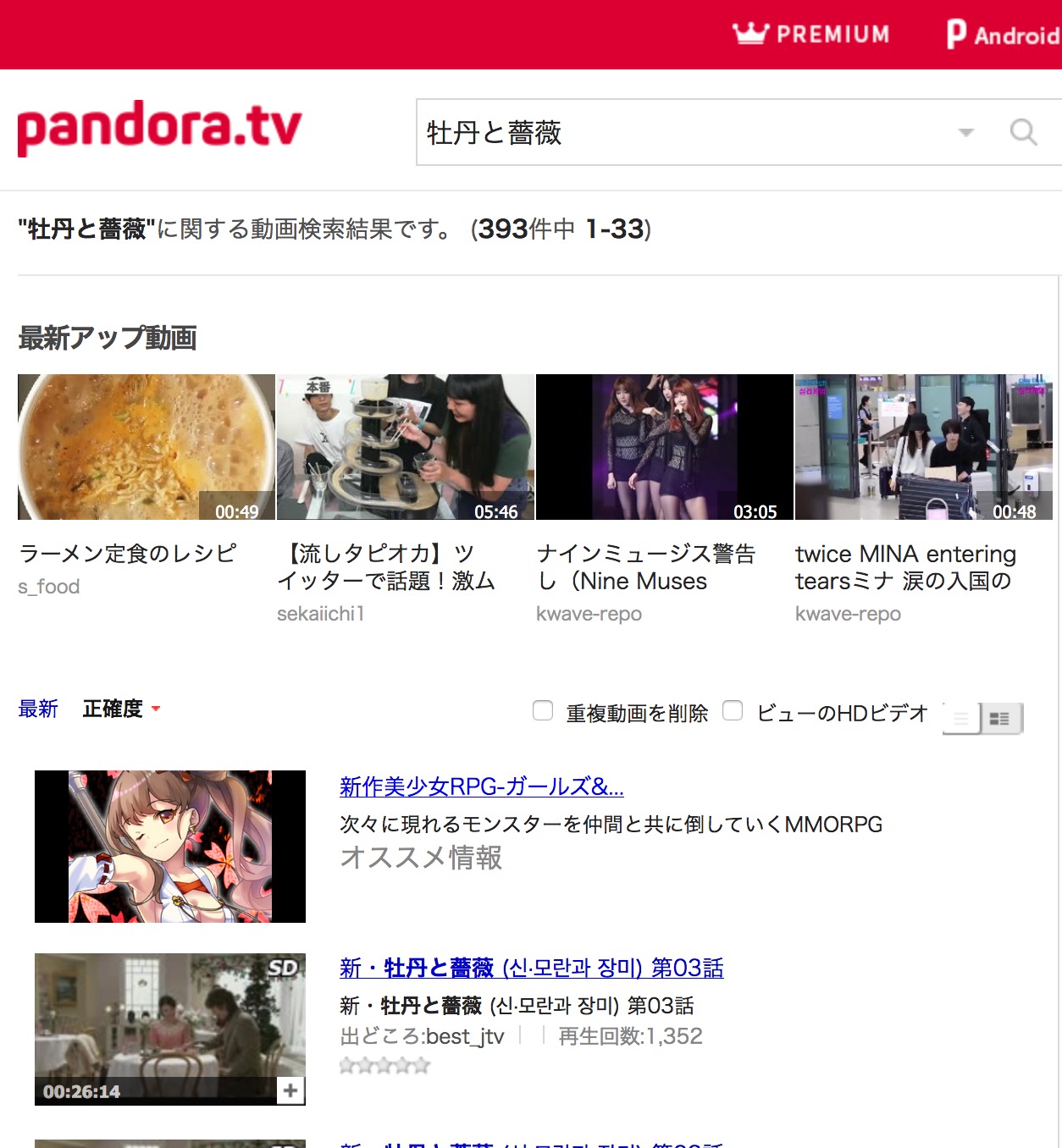Add 第03話 video with plus icon

point(290,1090)
